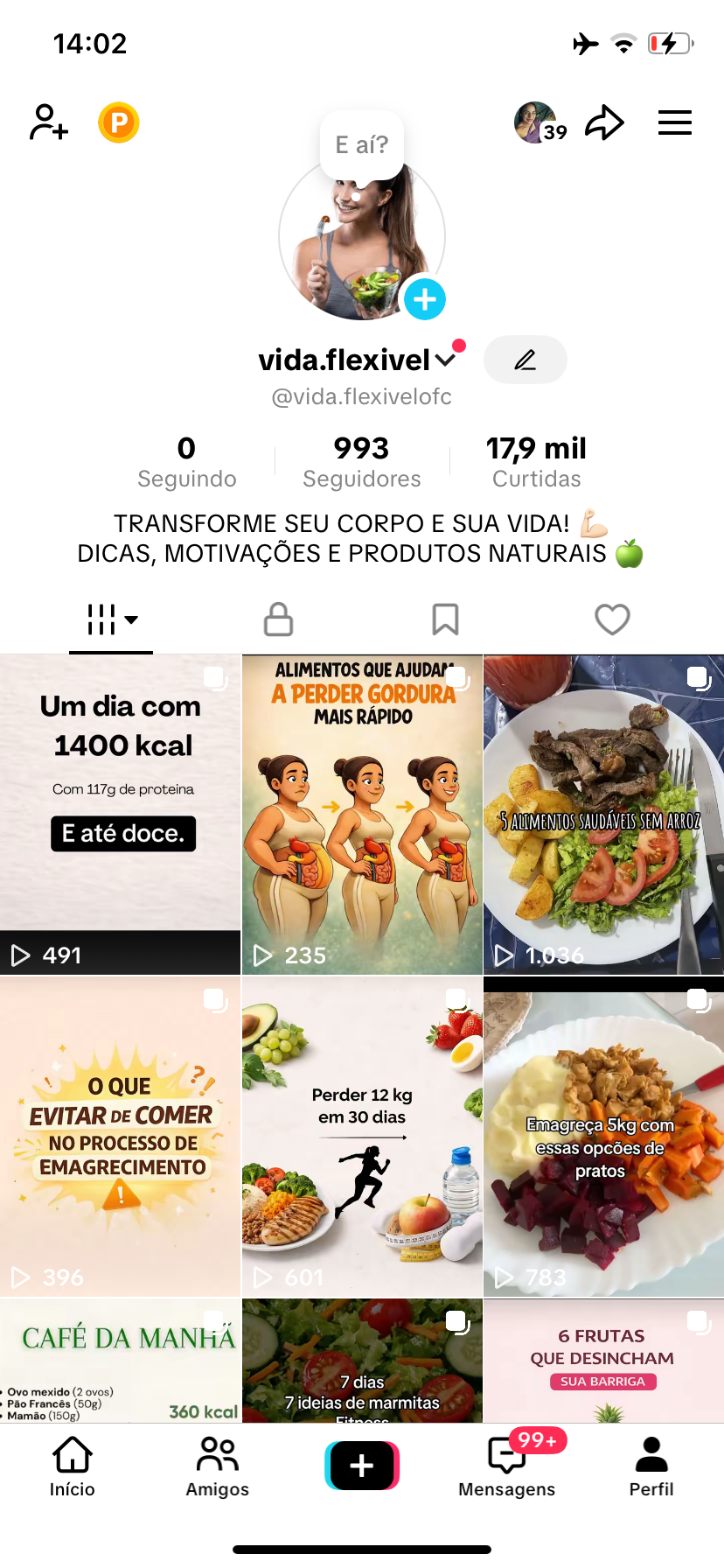Switch to the saved bookmarks tab

point(445,619)
